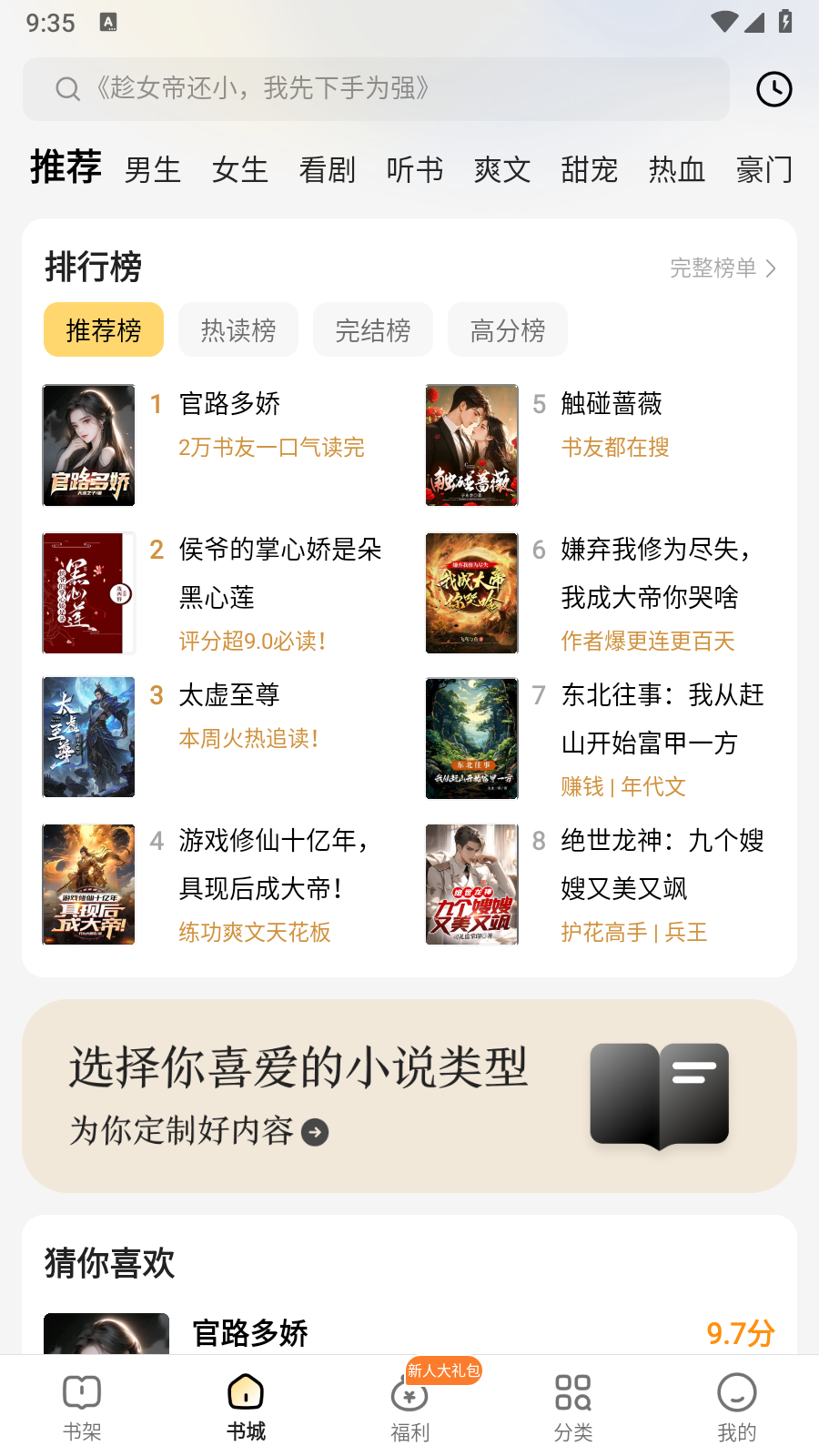Screen dimensions: 819x1456
Task: Open the novel 官路多娇 from rankings
Action: (229, 404)
